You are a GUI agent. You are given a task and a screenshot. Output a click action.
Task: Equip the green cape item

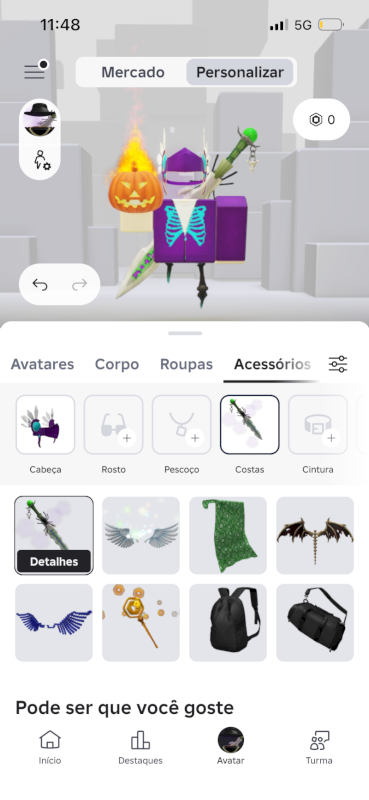pos(228,535)
